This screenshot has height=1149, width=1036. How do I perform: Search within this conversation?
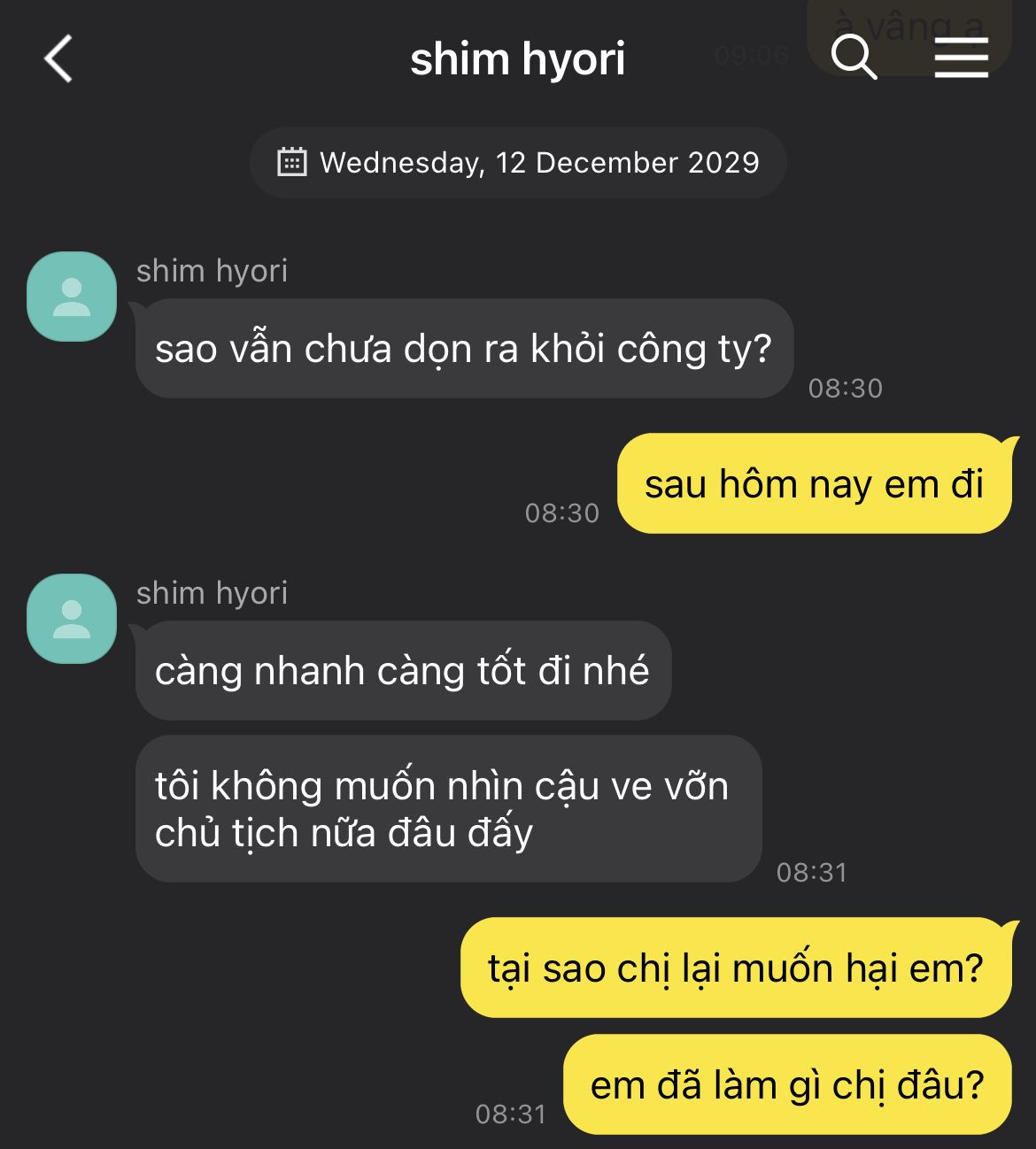click(854, 58)
